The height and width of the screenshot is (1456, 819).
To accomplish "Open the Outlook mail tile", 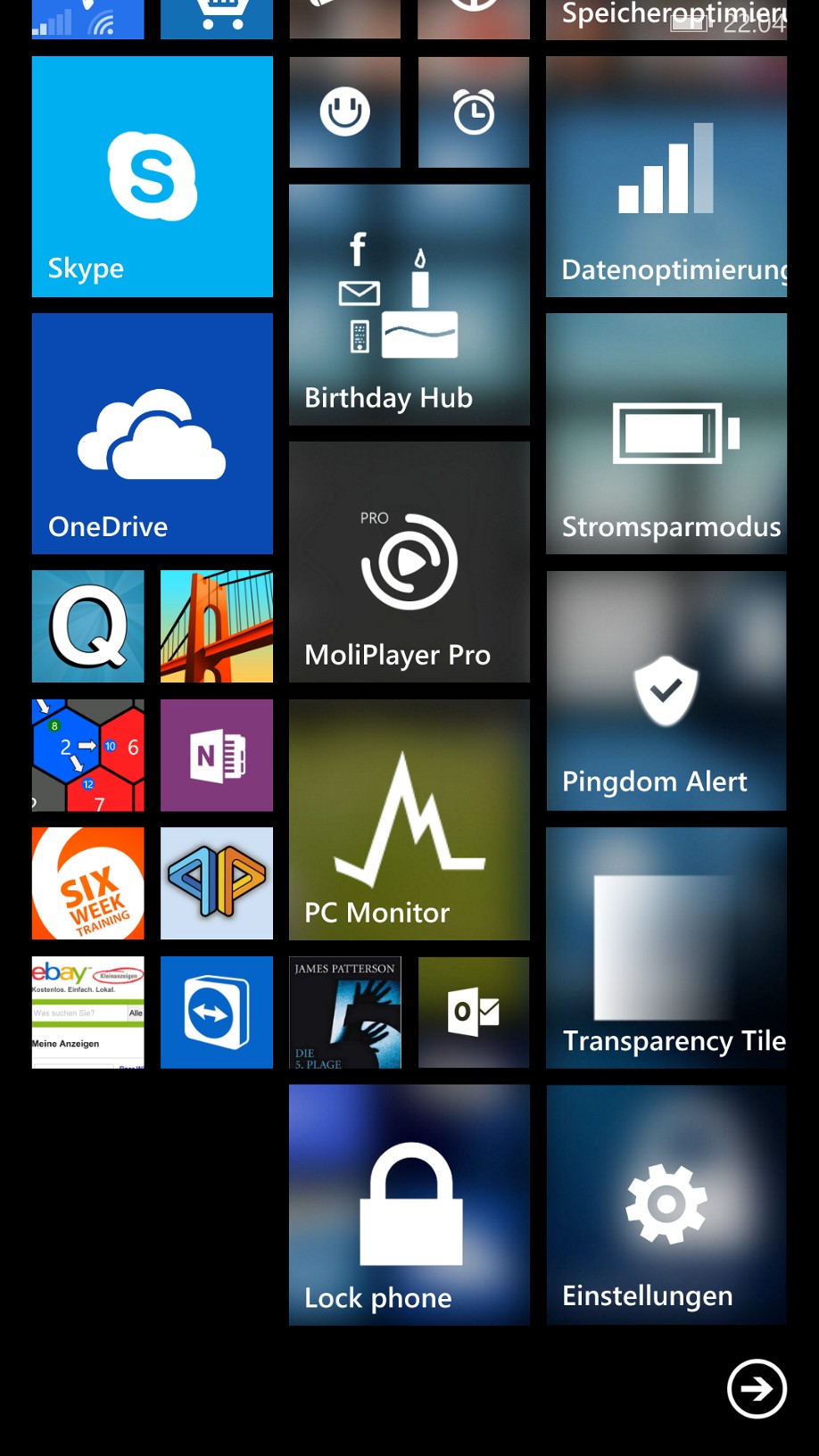I will [x=473, y=1012].
